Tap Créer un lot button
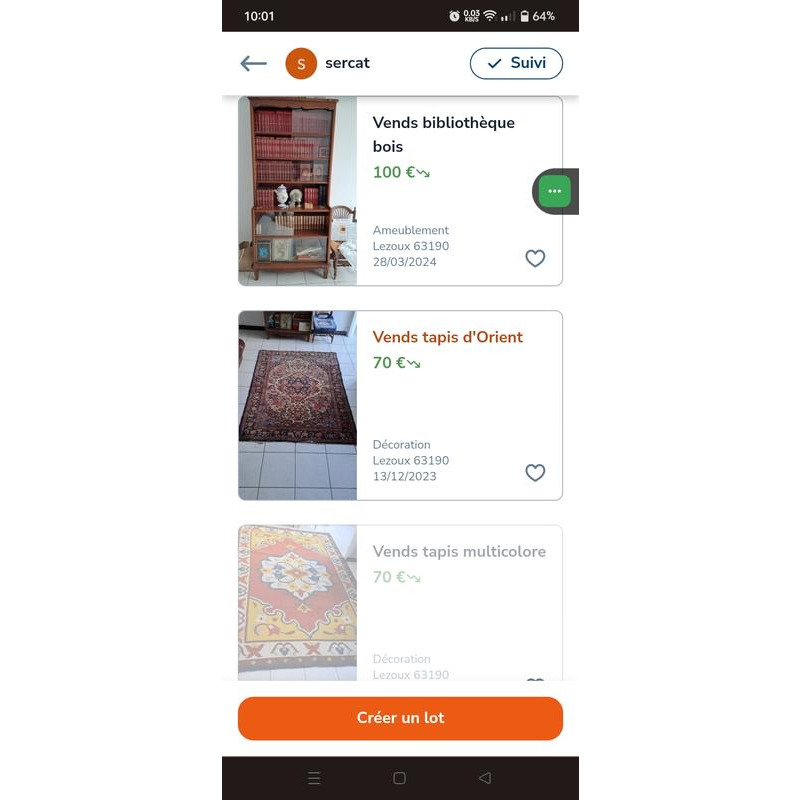The height and width of the screenshot is (800, 800). (400, 718)
